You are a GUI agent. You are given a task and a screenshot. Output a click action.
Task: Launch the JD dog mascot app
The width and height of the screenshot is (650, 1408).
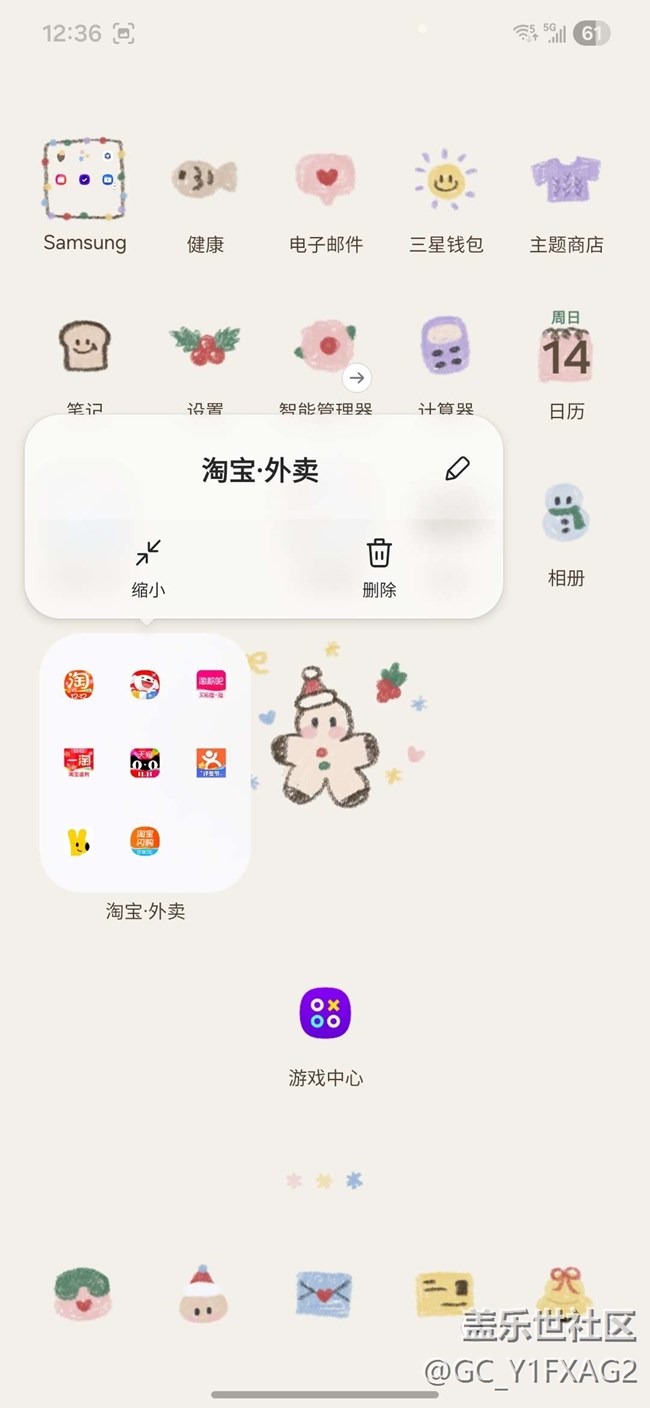(145, 685)
